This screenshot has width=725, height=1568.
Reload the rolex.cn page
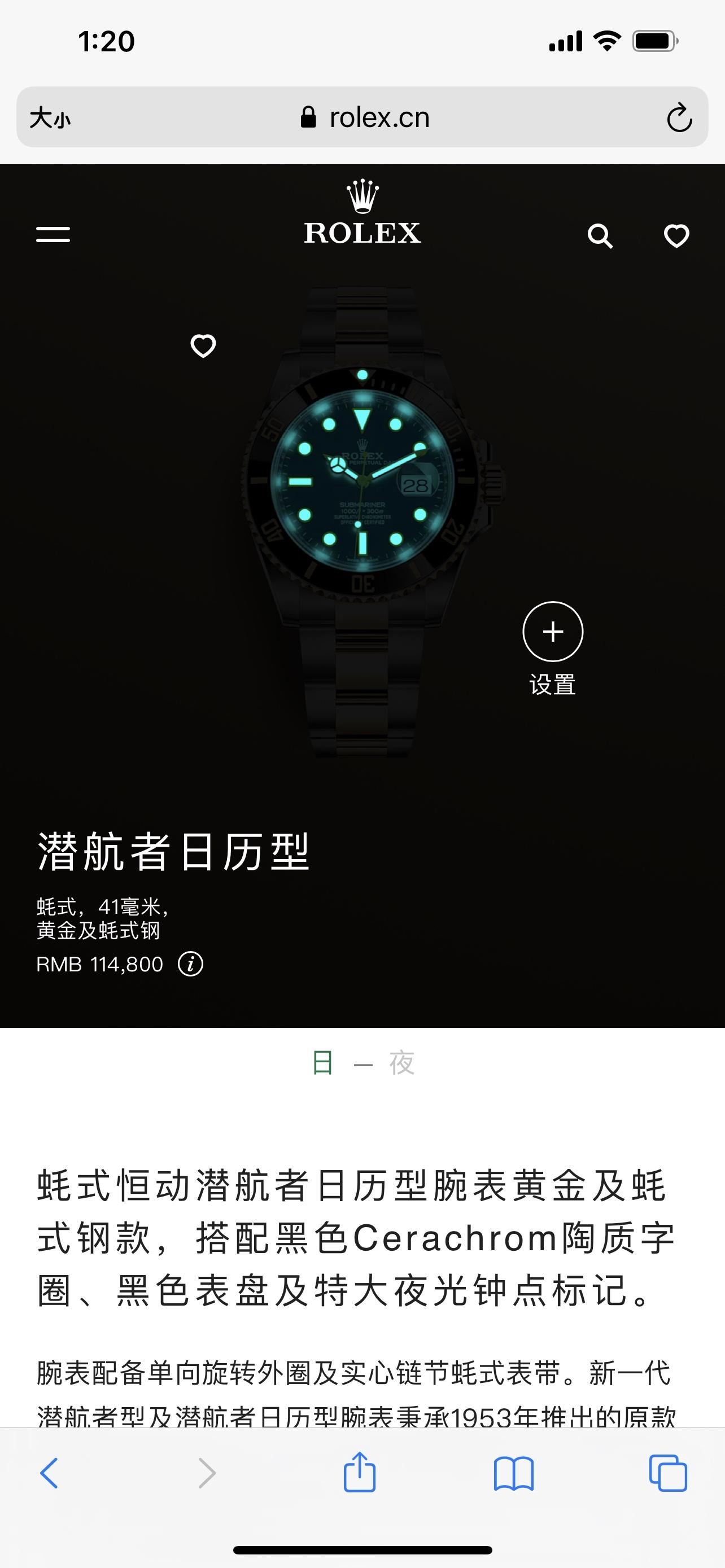pyautogui.click(x=679, y=117)
